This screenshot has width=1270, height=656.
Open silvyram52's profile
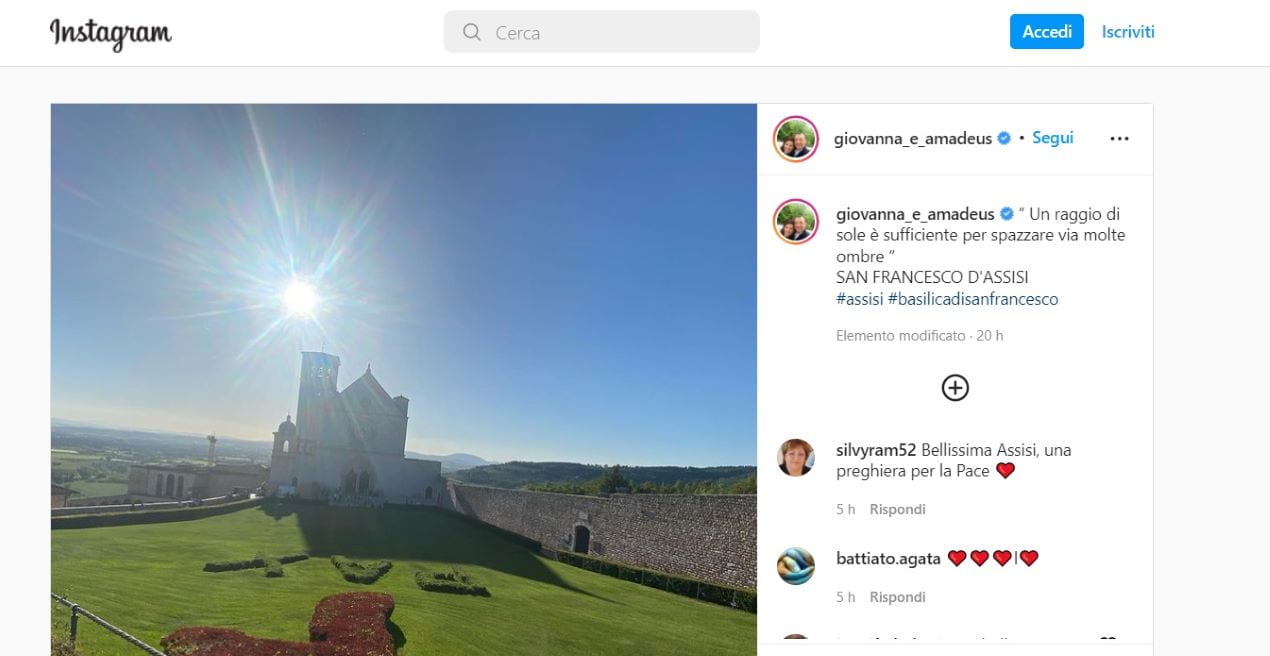coord(876,450)
